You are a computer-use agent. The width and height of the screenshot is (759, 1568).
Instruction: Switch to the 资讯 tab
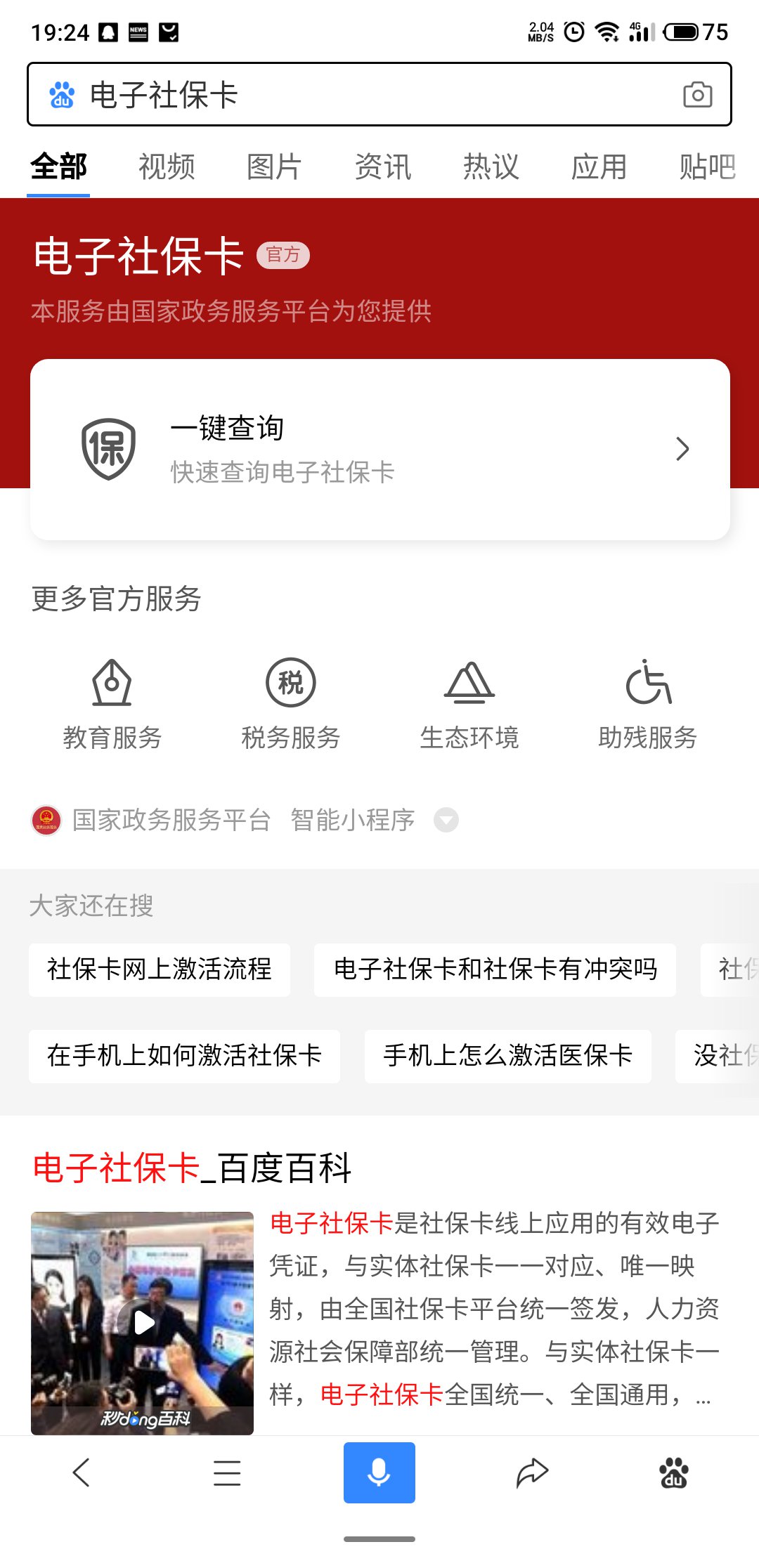click(383, 167)
